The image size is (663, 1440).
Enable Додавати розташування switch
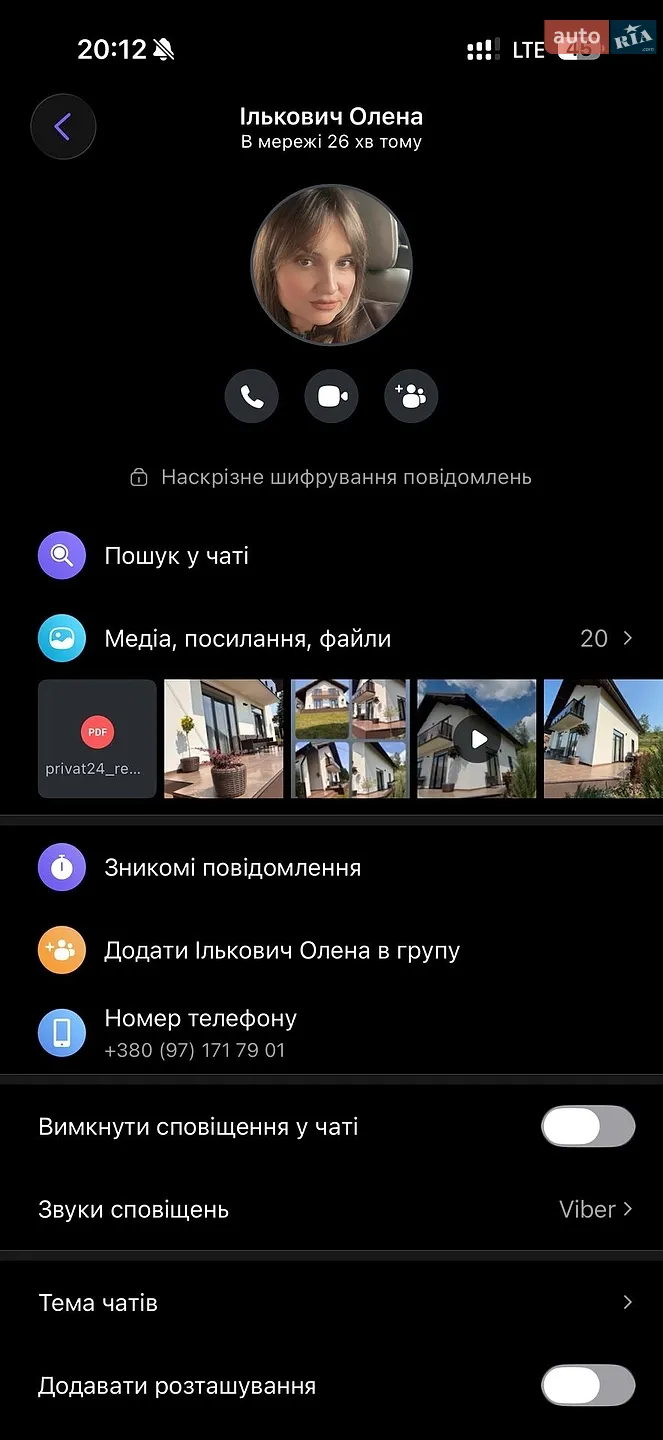[x=588, y=1386]
